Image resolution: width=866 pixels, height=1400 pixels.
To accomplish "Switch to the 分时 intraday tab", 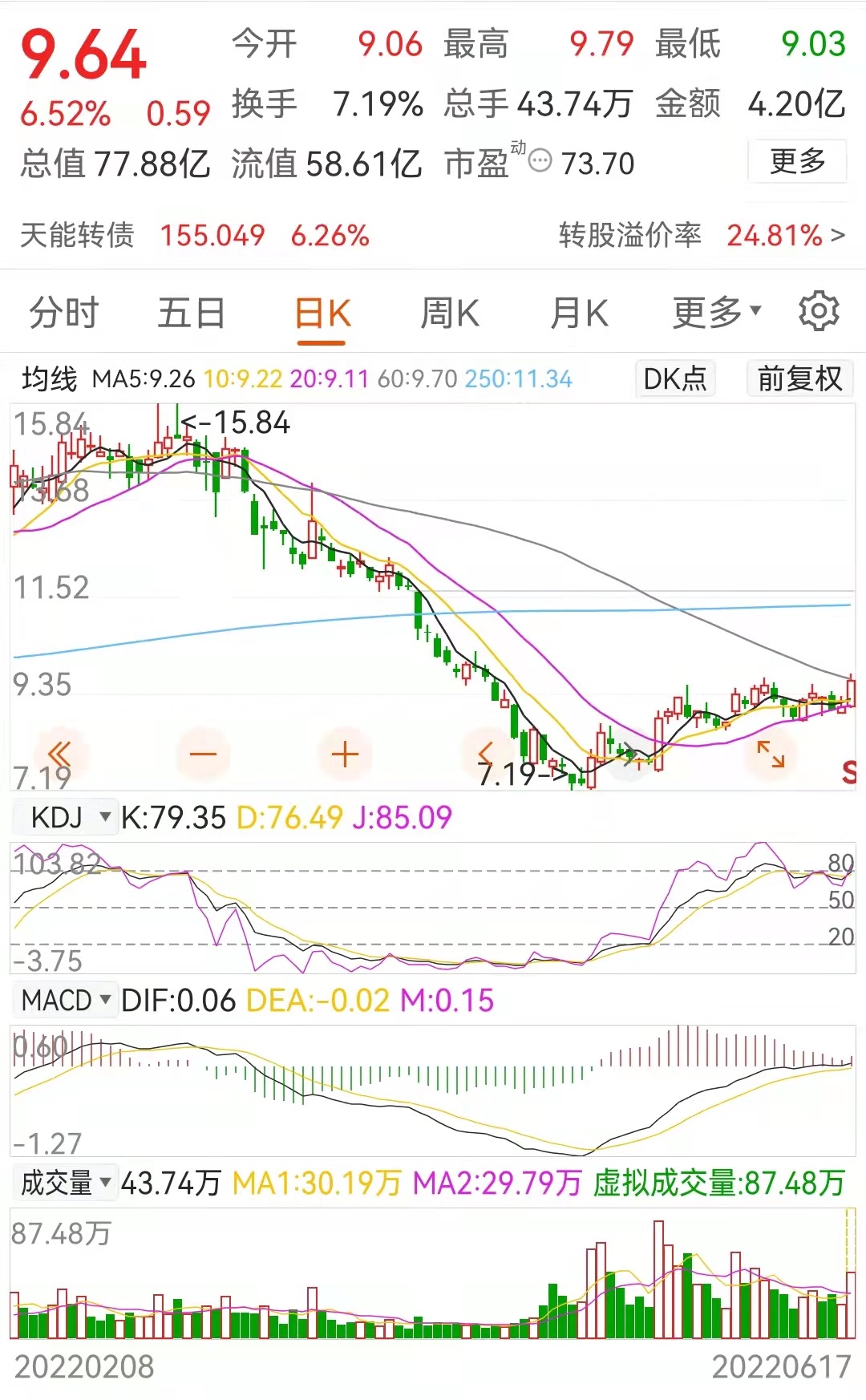I will point(64,313).
